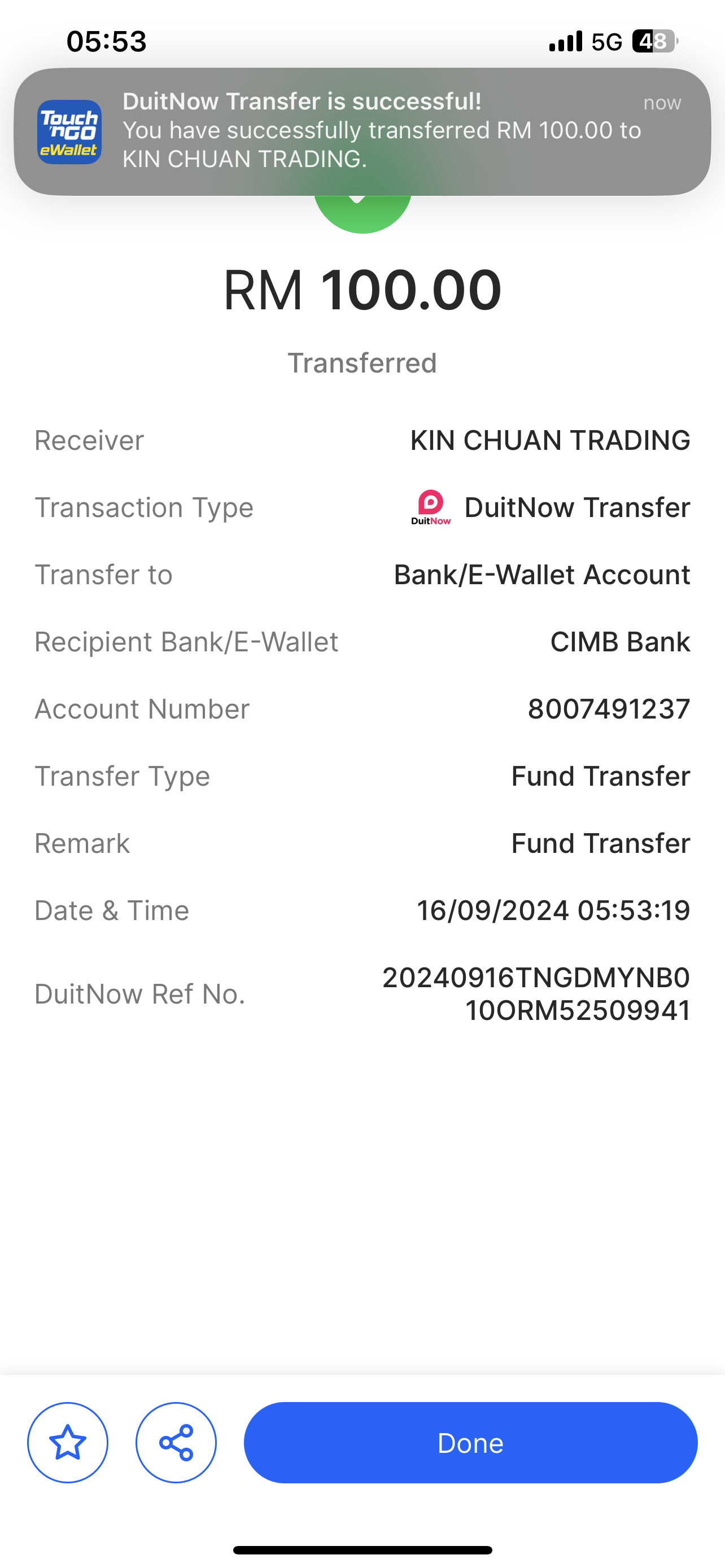Share the transfer receipt
Screen dimensions: 725x1568
tap(176, 1443)
